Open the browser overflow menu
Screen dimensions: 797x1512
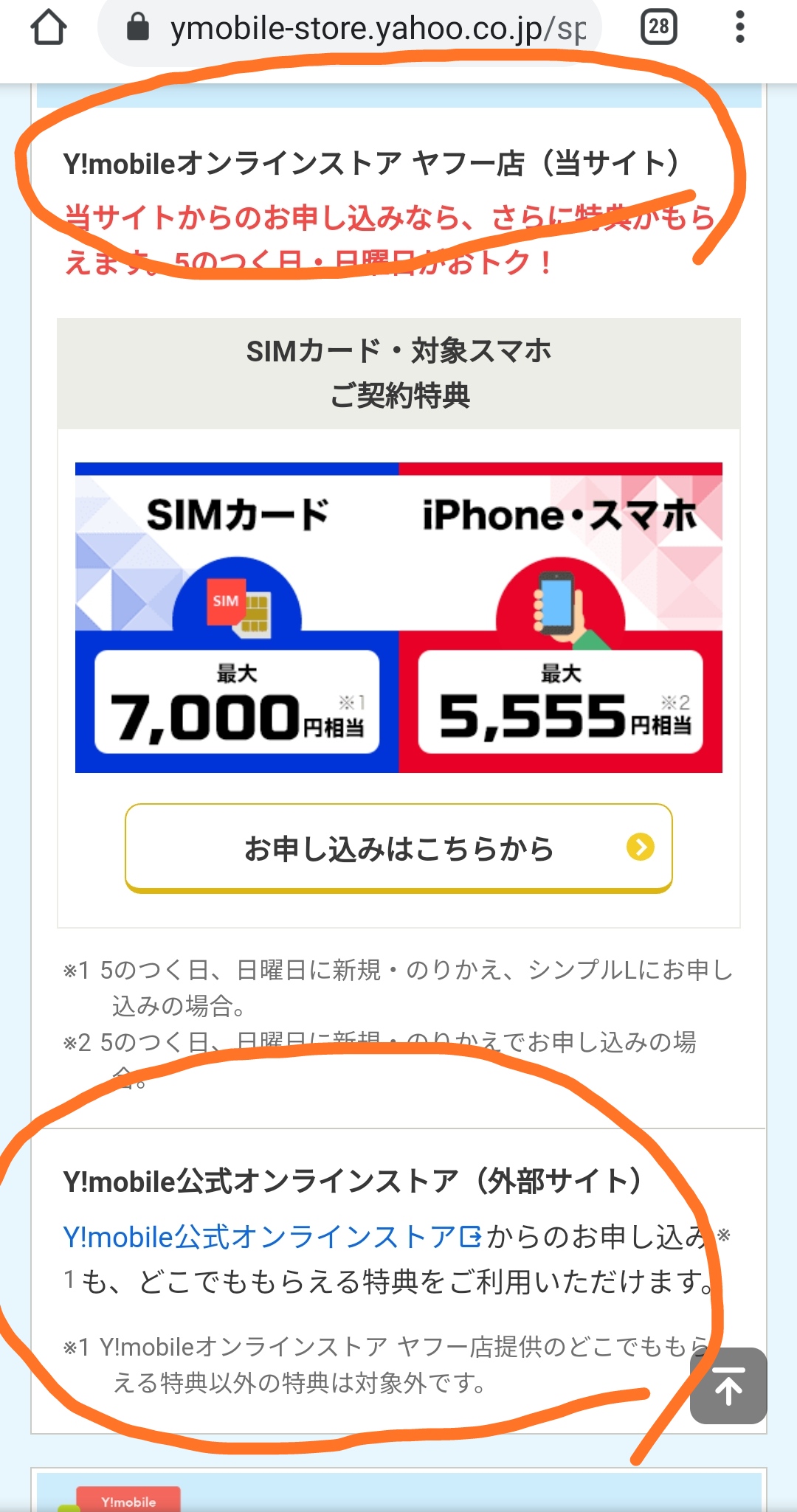pyautogui.click(x=739, y=28)
